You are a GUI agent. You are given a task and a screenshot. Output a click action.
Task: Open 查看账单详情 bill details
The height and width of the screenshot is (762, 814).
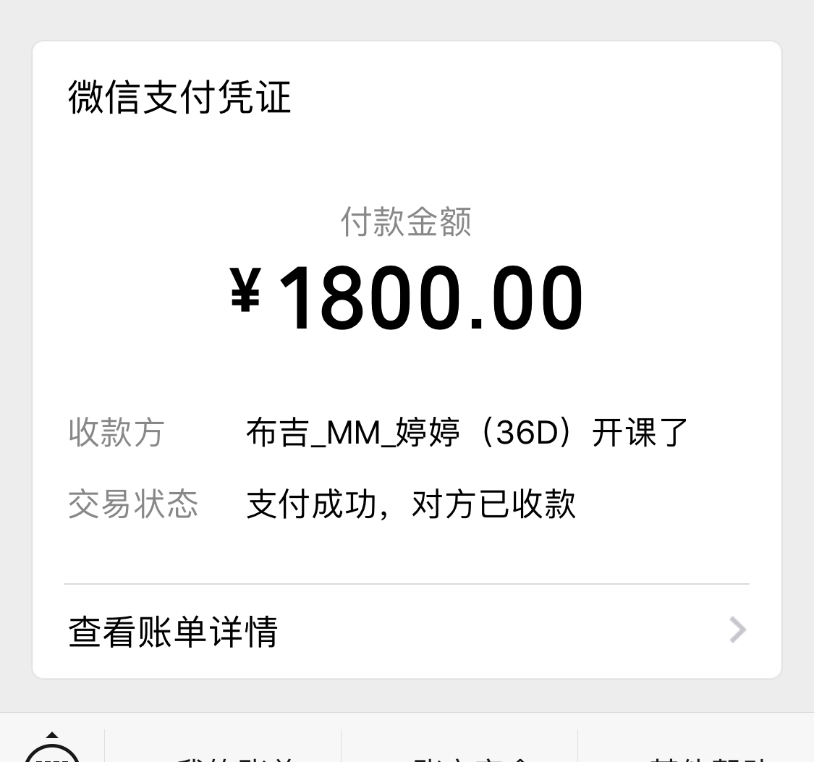click(x=406, y=631)
